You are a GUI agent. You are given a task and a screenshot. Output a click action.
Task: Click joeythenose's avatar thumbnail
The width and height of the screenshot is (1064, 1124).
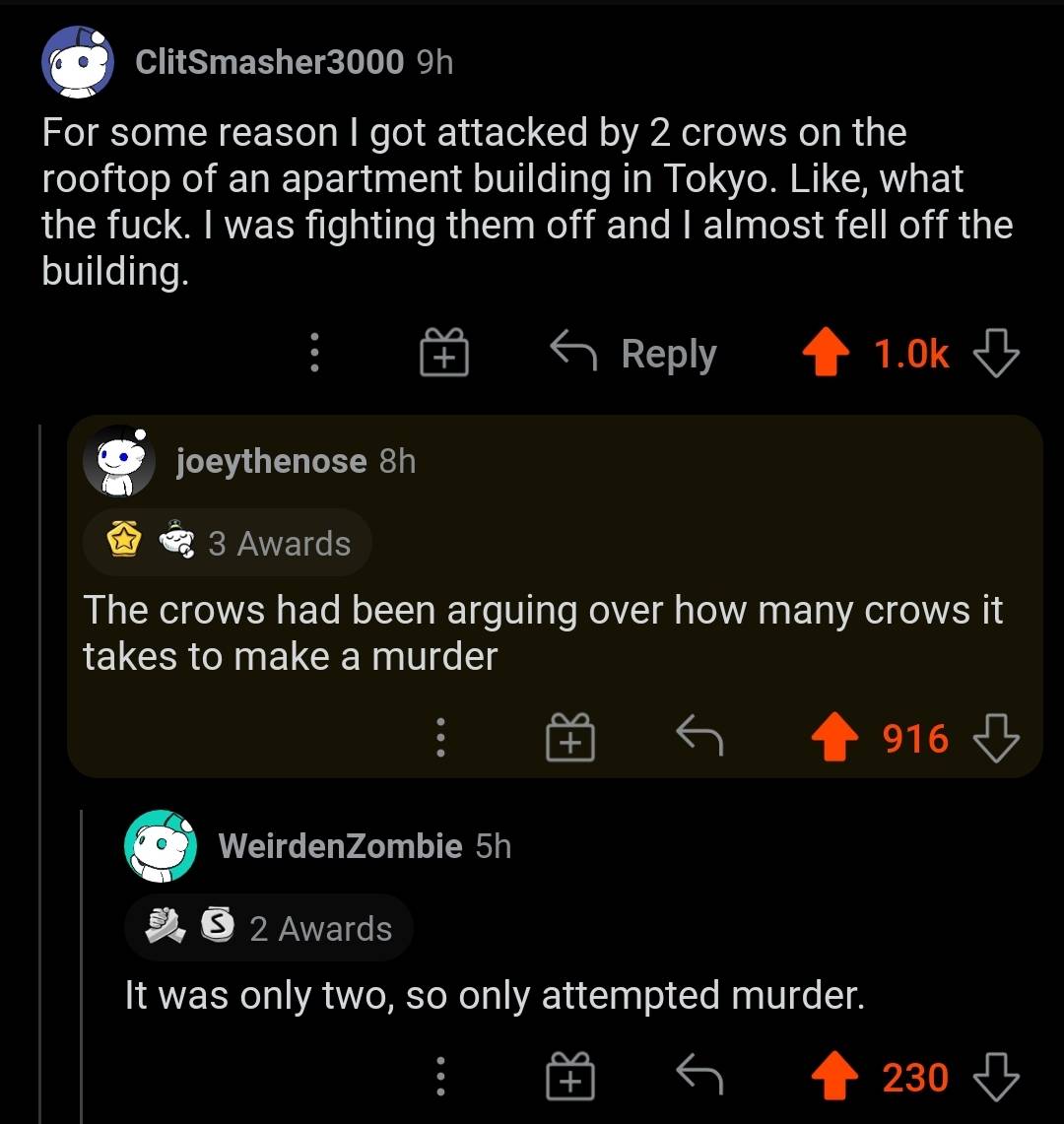pyautogui.click(x=117, y=459)
